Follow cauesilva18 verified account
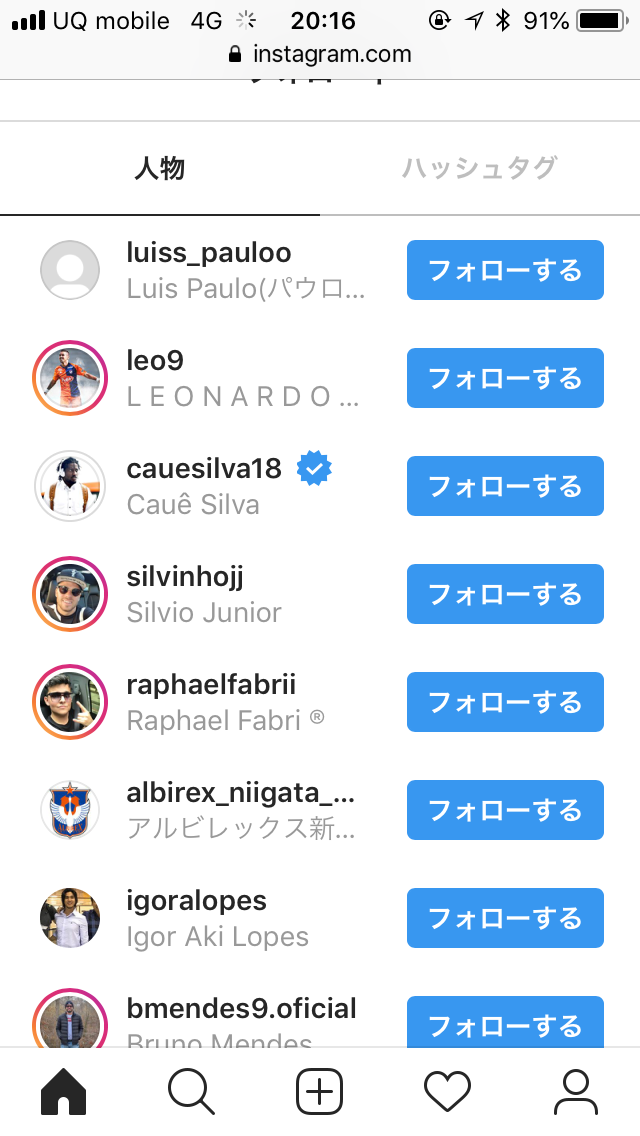The height and width of the screenshot is (1136, 640). click(505, 486)
